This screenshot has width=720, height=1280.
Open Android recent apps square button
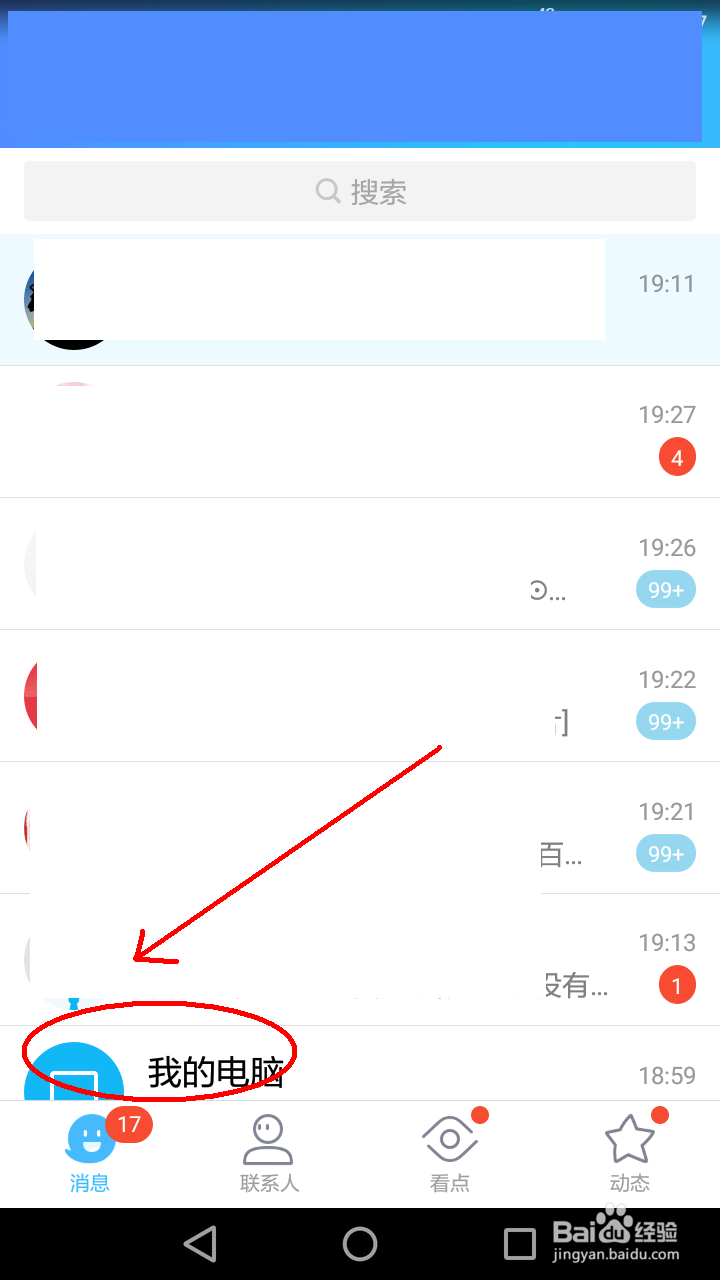[520, 1244]
